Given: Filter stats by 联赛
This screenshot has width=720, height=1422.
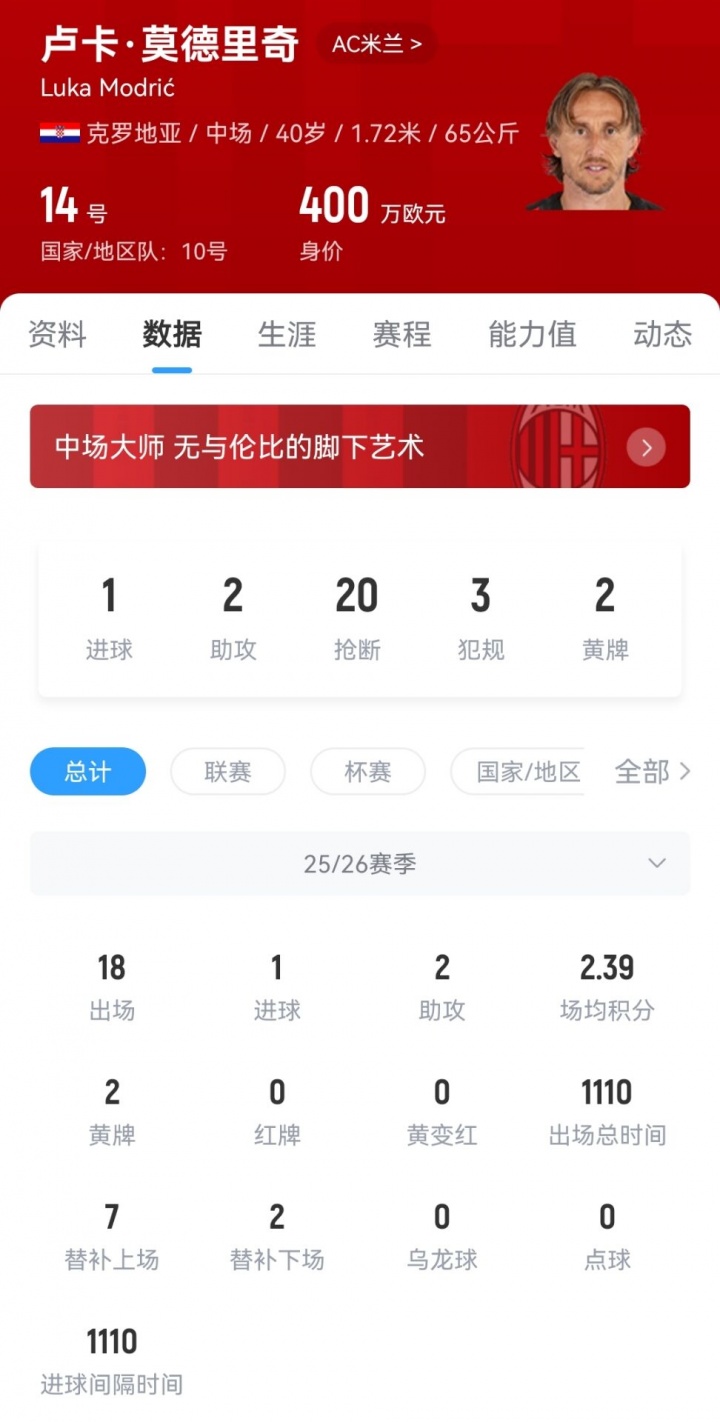Looking at the screenshot, I should [228, 771].
